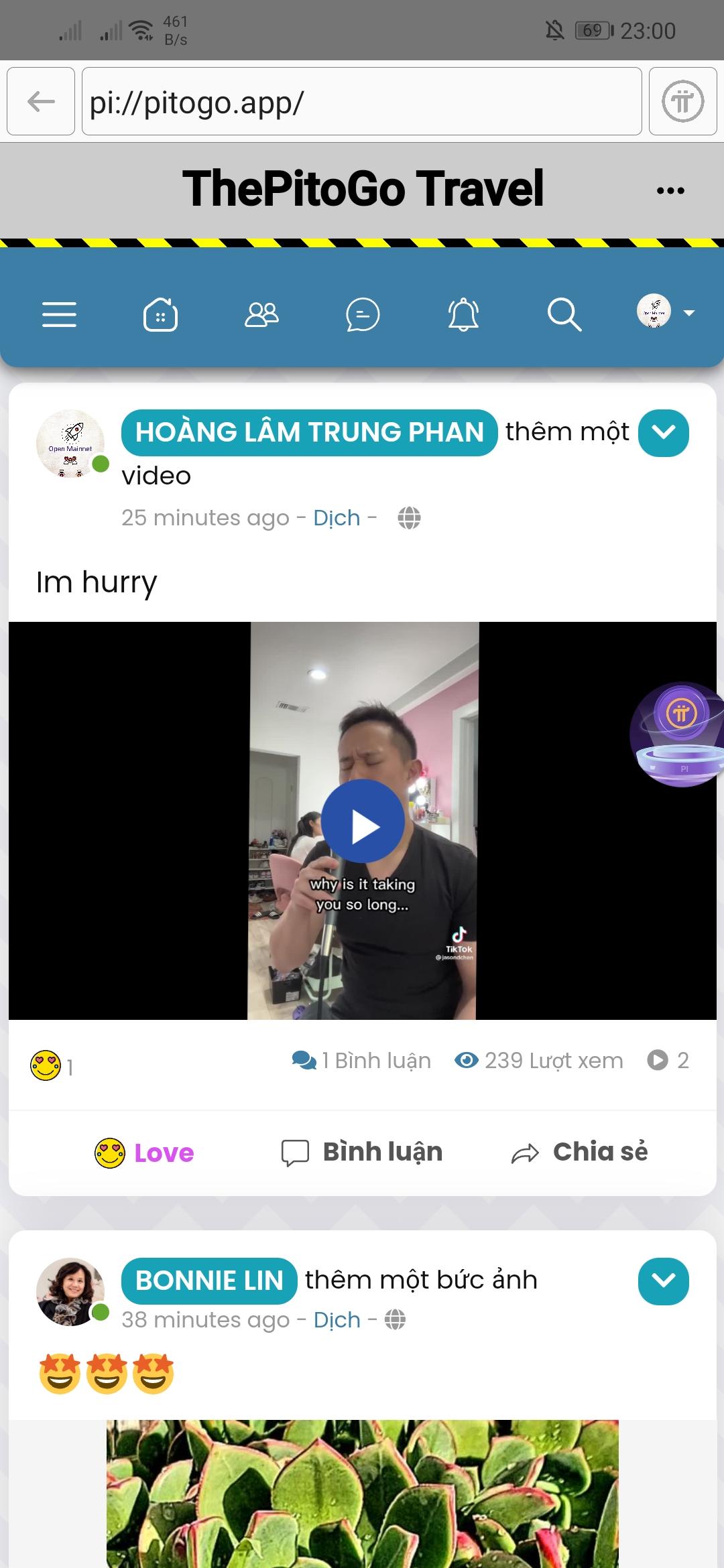Expand options on Bonnie Lin's post
Screen dimensions: 724x1568
point(663,1281)
